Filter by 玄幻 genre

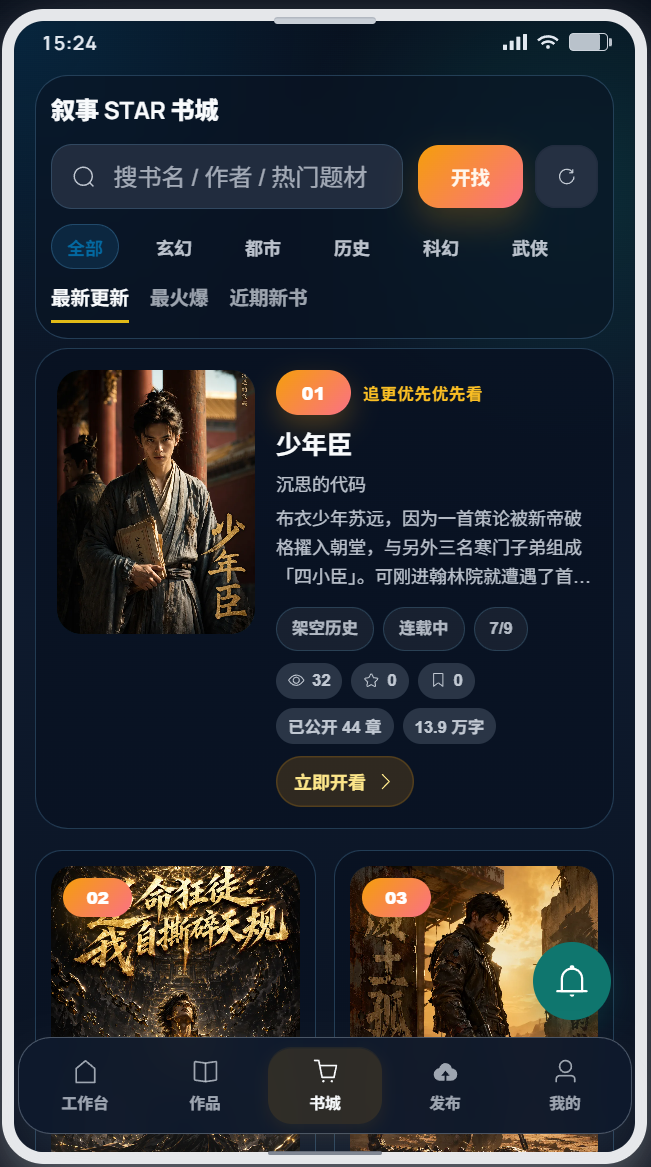(x=174, y=247)
